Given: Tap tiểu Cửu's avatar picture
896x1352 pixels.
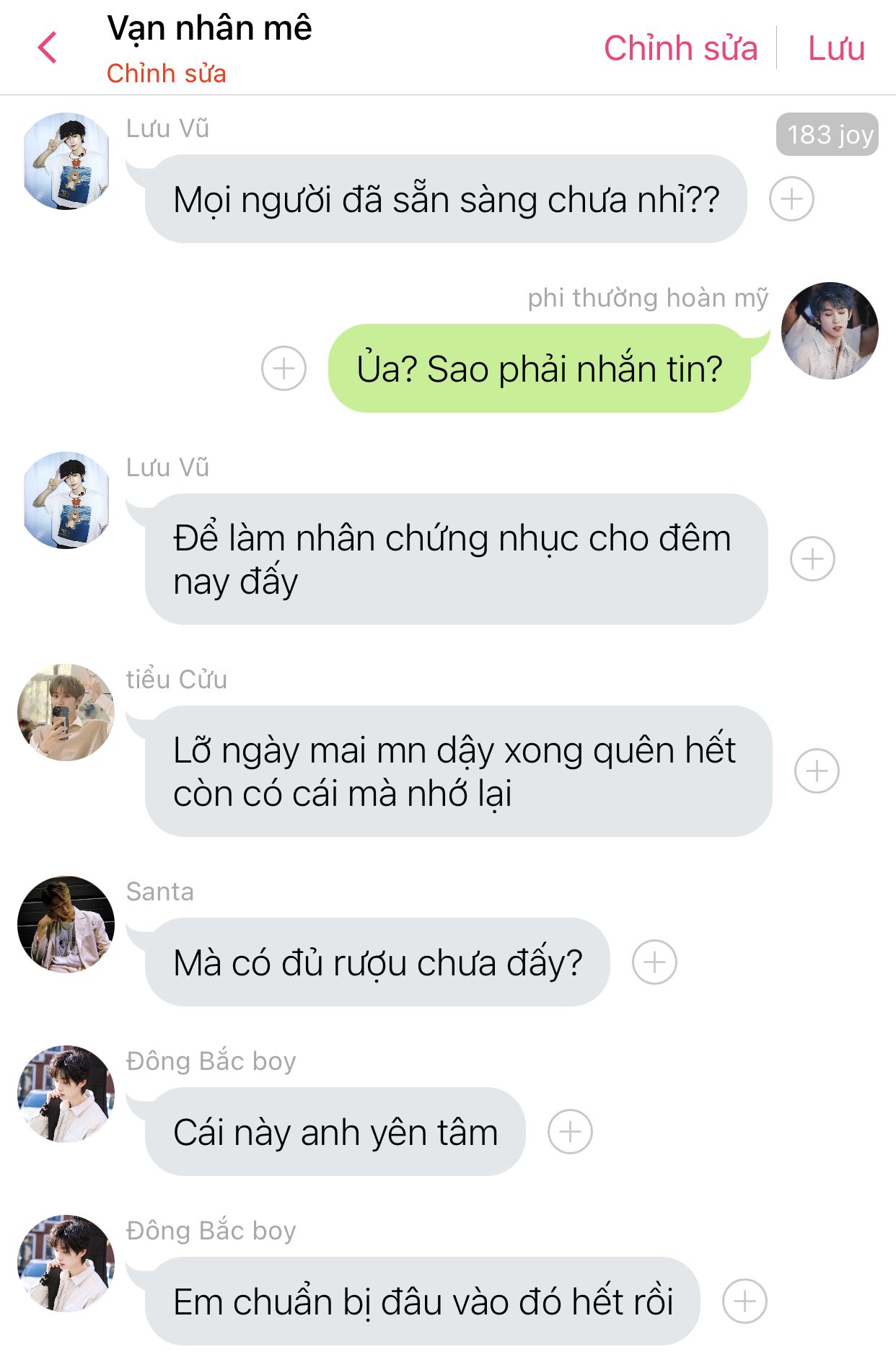Looking at the screenshot, I should coord(66,712).
